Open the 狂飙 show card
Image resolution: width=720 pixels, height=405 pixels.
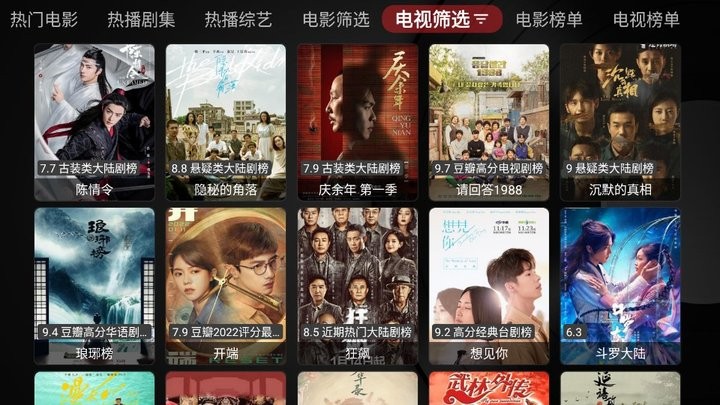click(357, 285)
